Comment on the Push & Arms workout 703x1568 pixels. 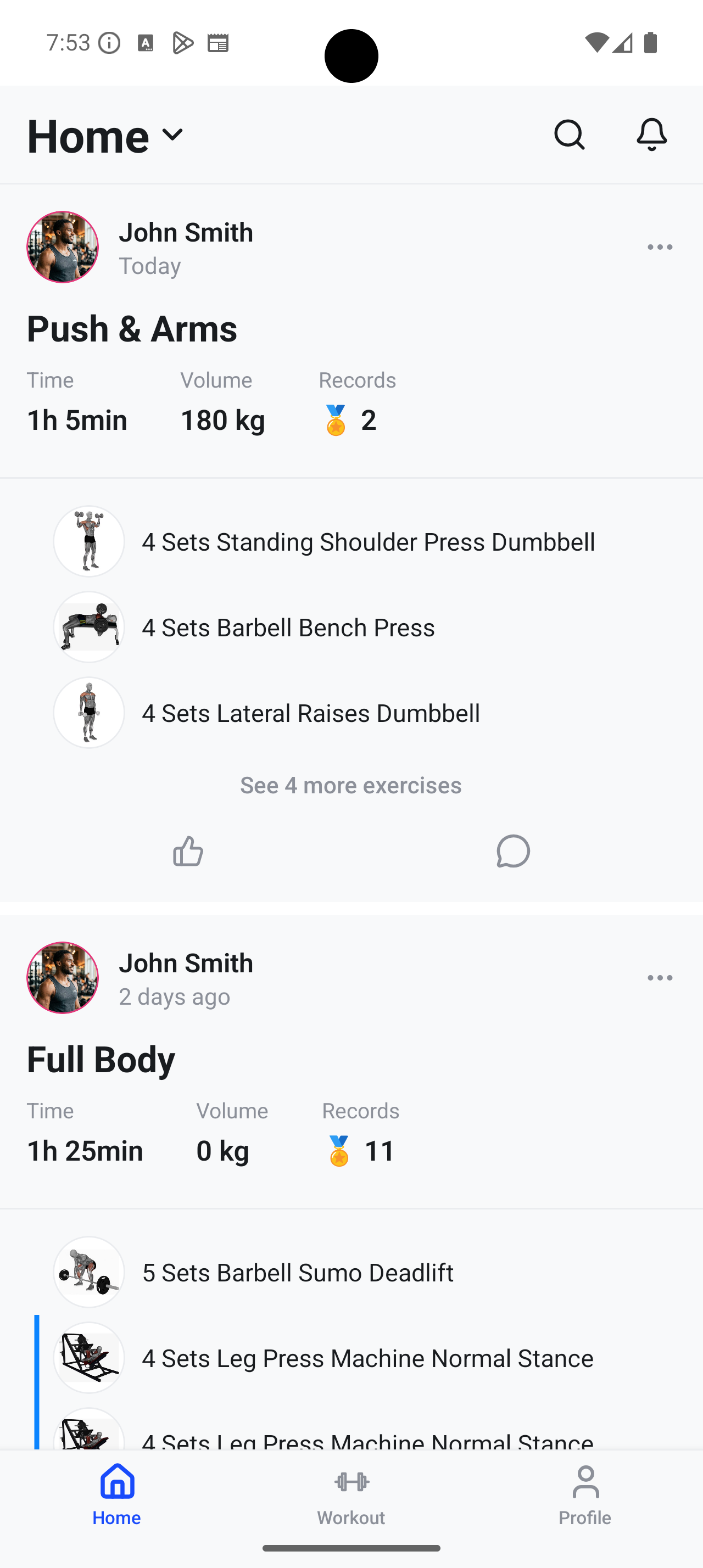click(x=513, y=851)
